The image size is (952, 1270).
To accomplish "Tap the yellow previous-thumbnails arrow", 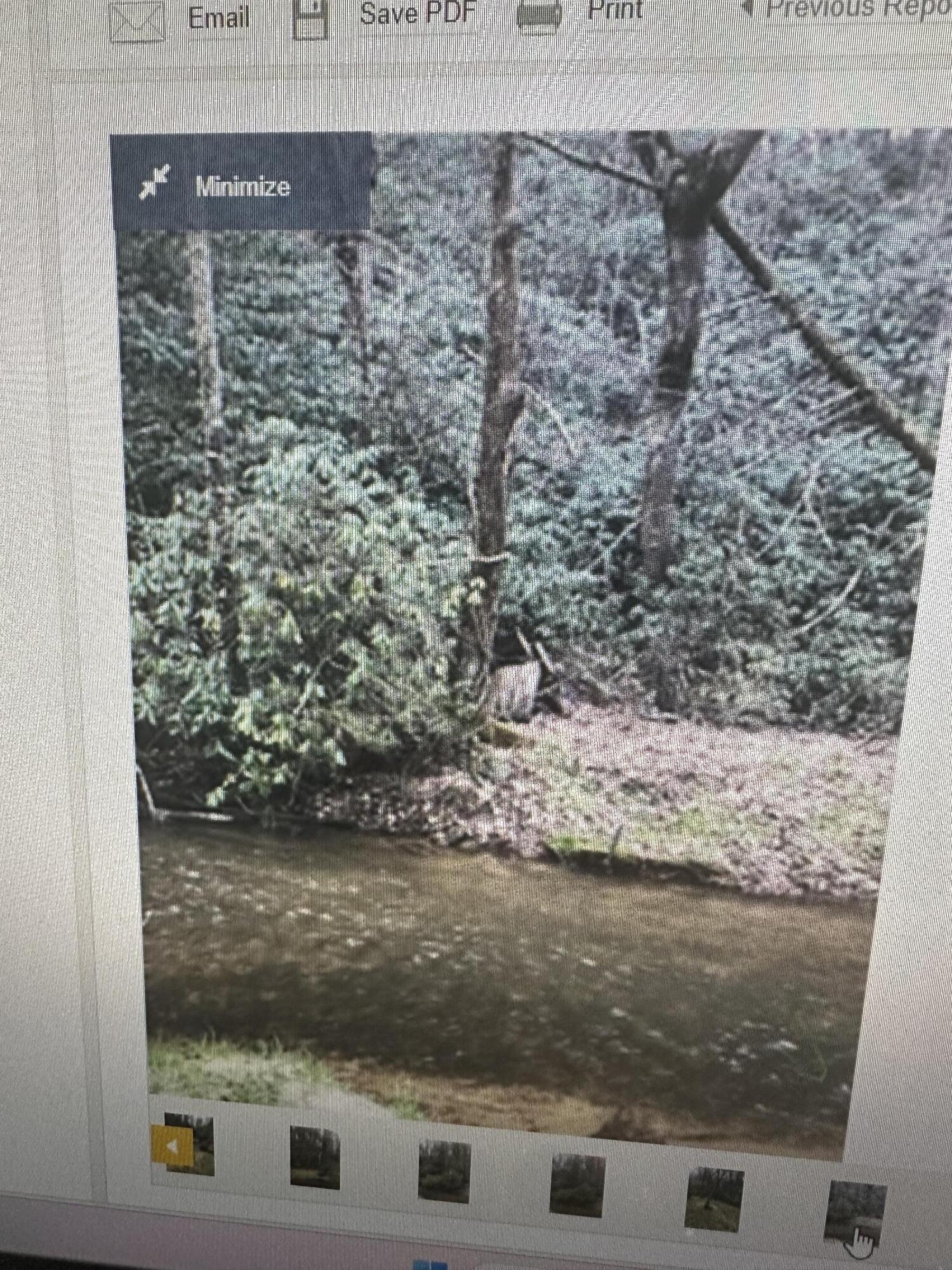I will (172, 1147).
